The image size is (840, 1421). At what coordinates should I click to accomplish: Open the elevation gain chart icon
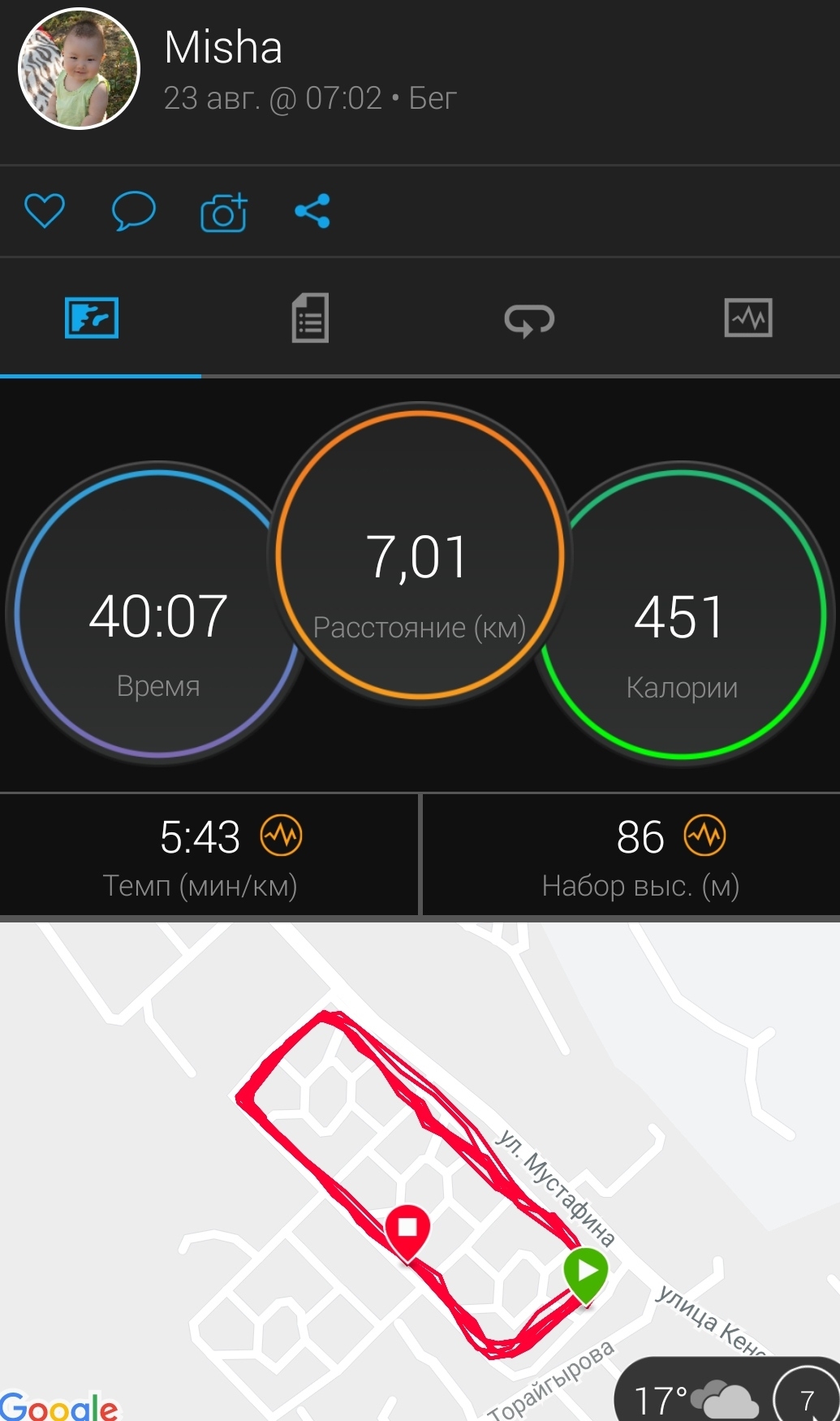[704, 836]
